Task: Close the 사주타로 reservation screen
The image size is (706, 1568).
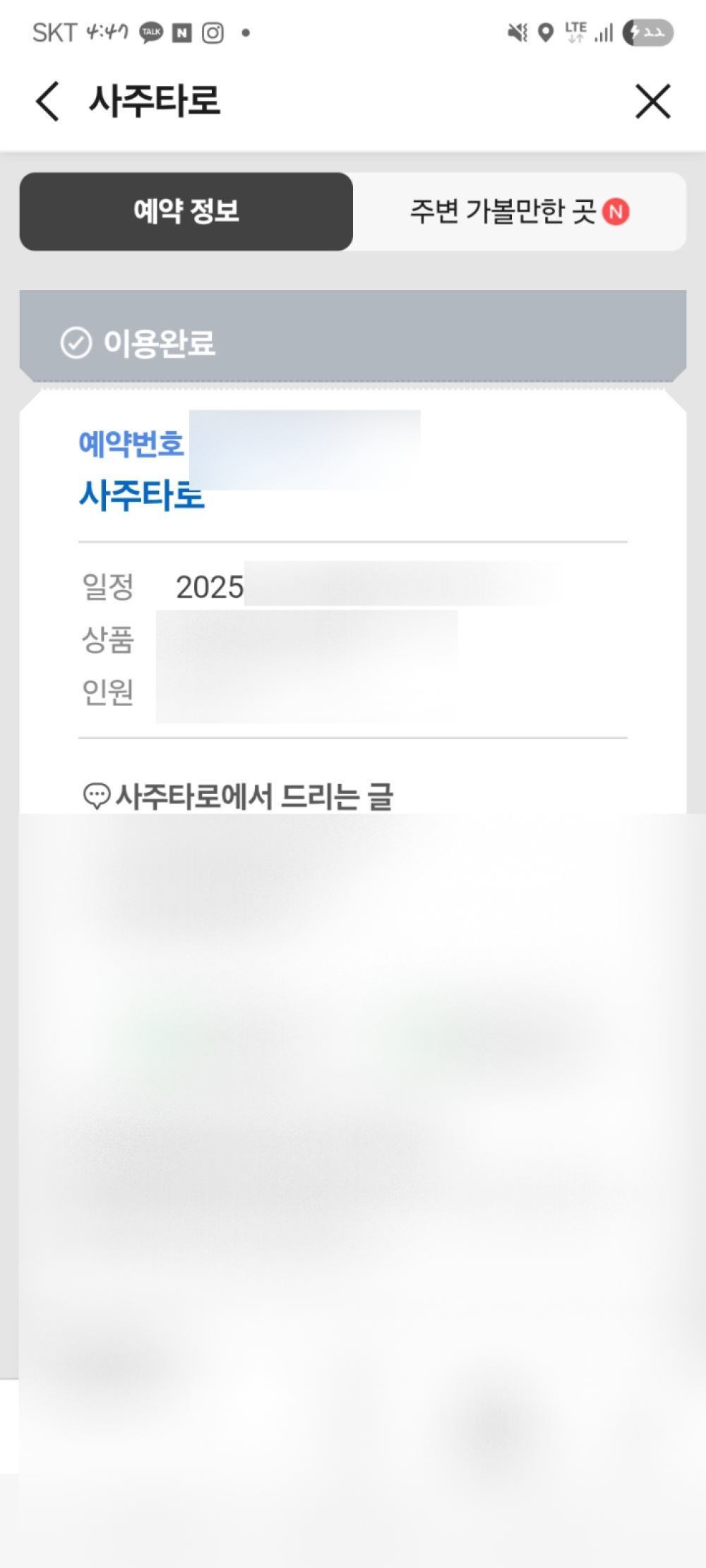Action: 652,102
